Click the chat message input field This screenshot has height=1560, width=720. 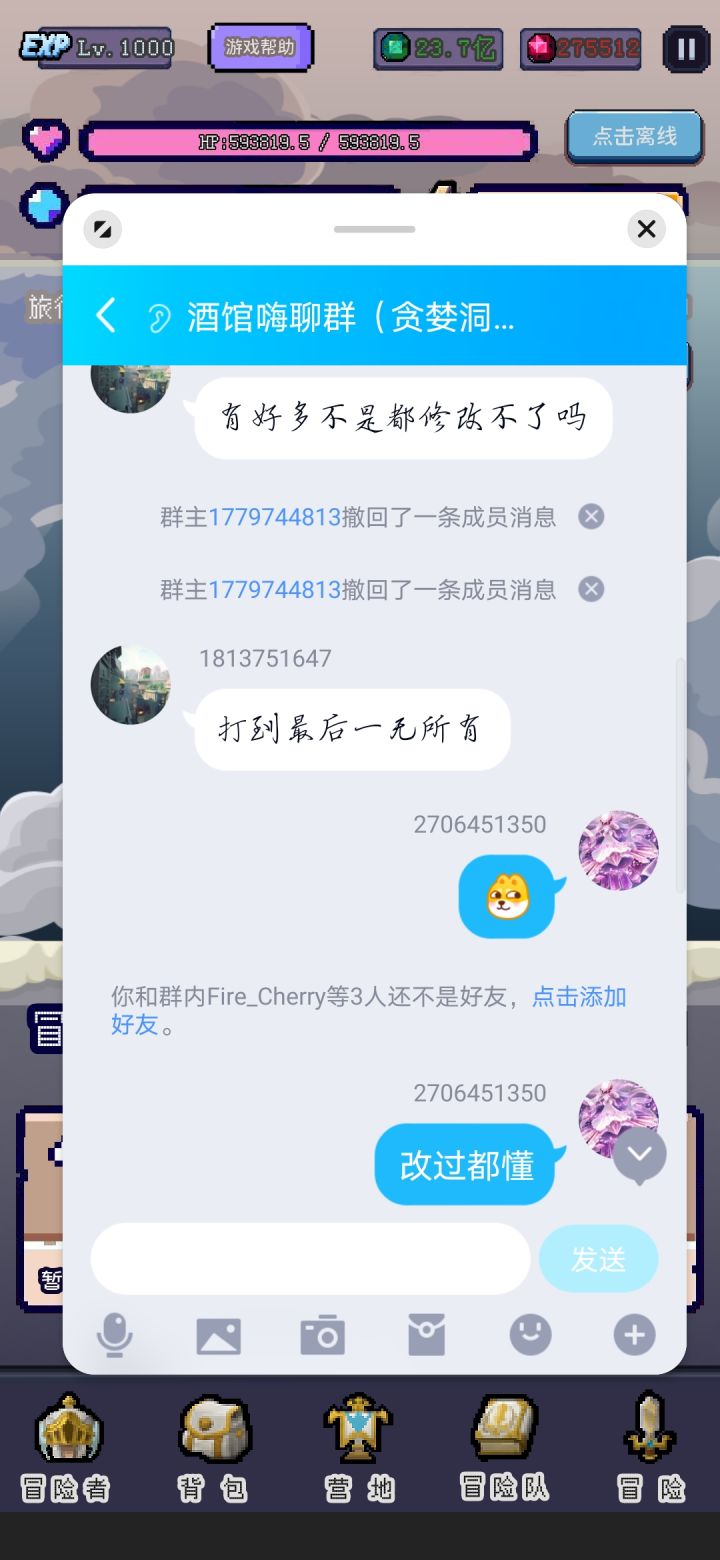(310, 1258)
